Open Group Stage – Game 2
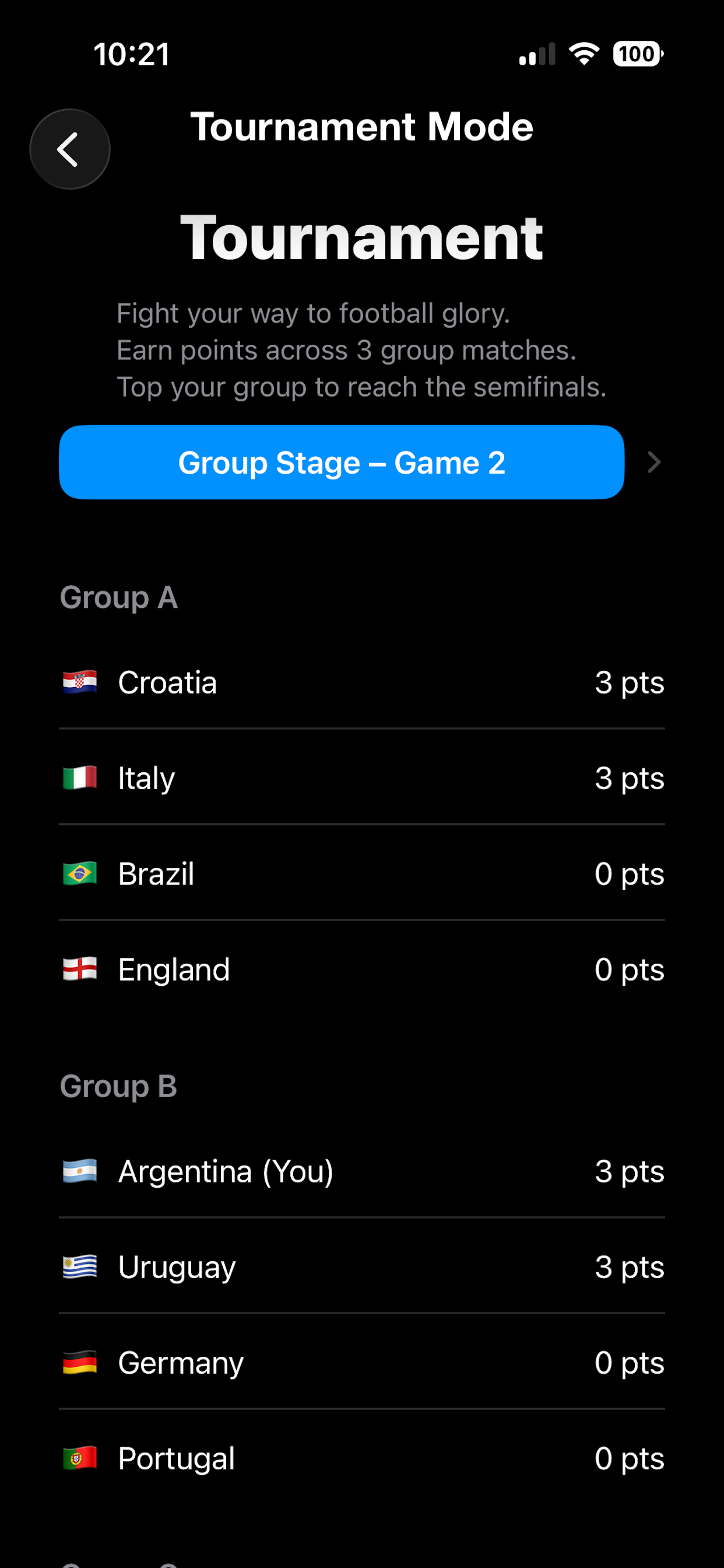The height and width of the screenshot is (1568, 724). pos(342,463)
